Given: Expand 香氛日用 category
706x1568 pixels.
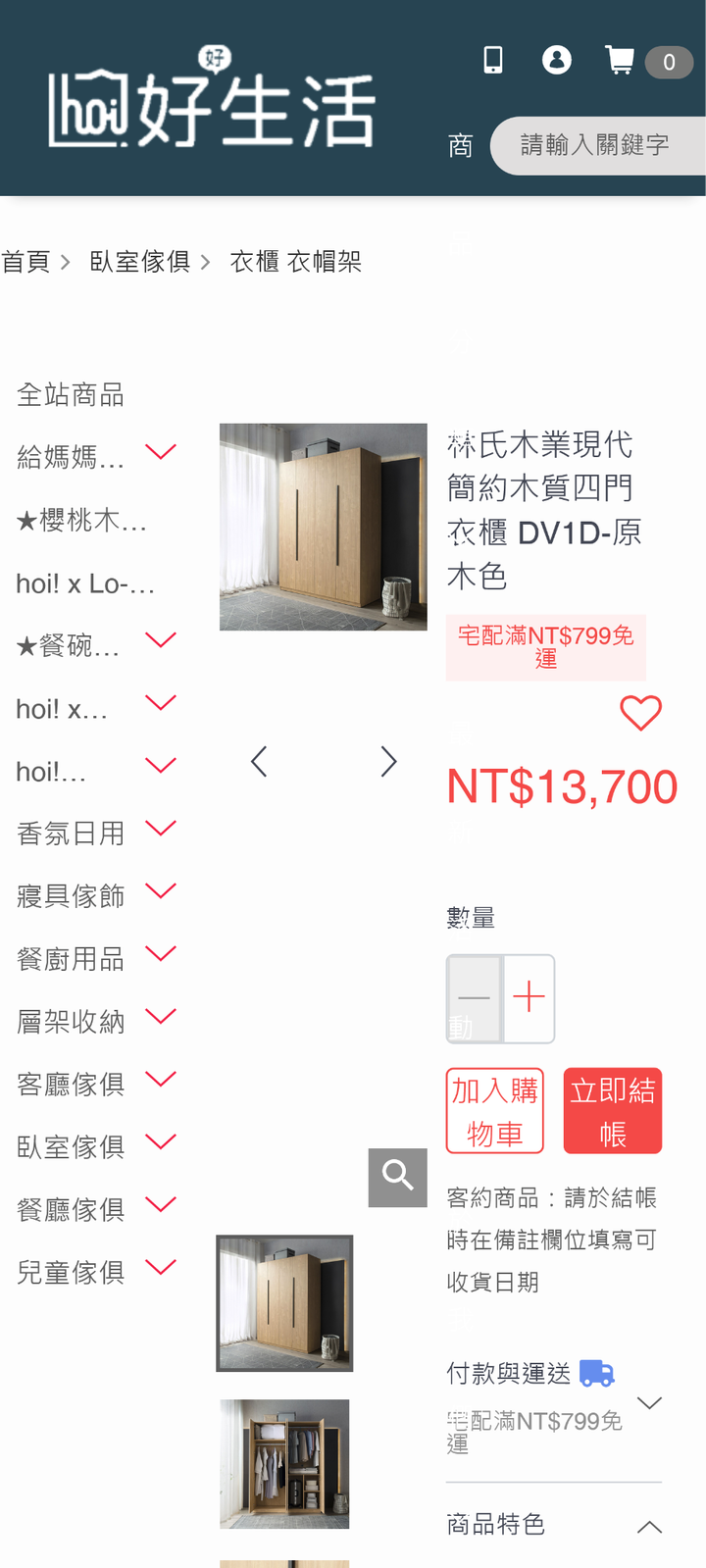Looking at the screenshot, I should pyautogui.click(x=160, y=829).
